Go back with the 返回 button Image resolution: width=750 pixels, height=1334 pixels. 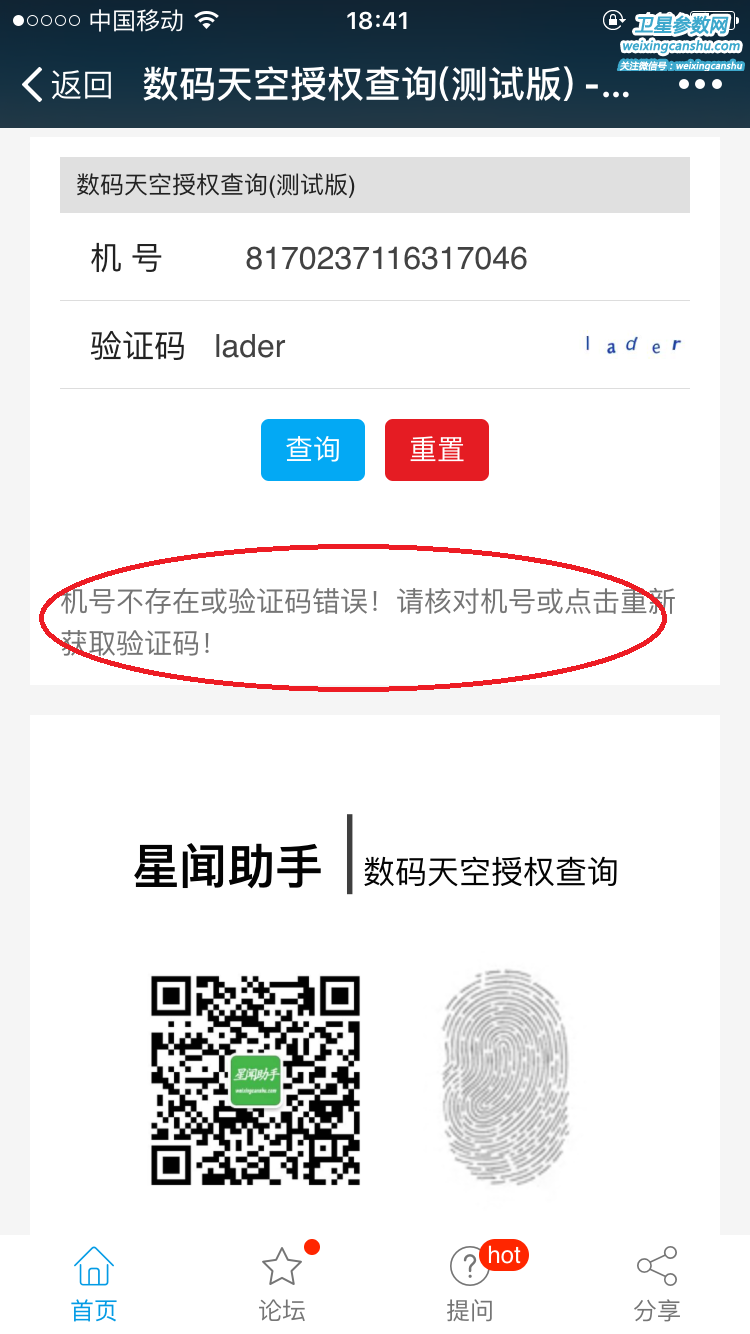[x=66, y=85]
